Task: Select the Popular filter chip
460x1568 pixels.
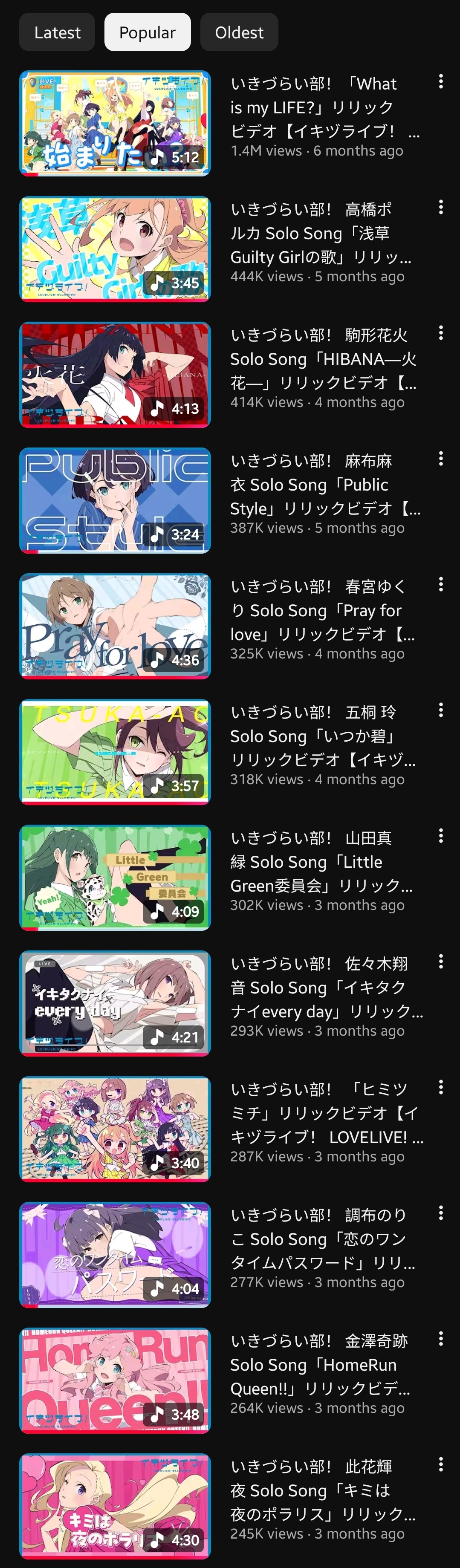Action: [x=147, y=32]
